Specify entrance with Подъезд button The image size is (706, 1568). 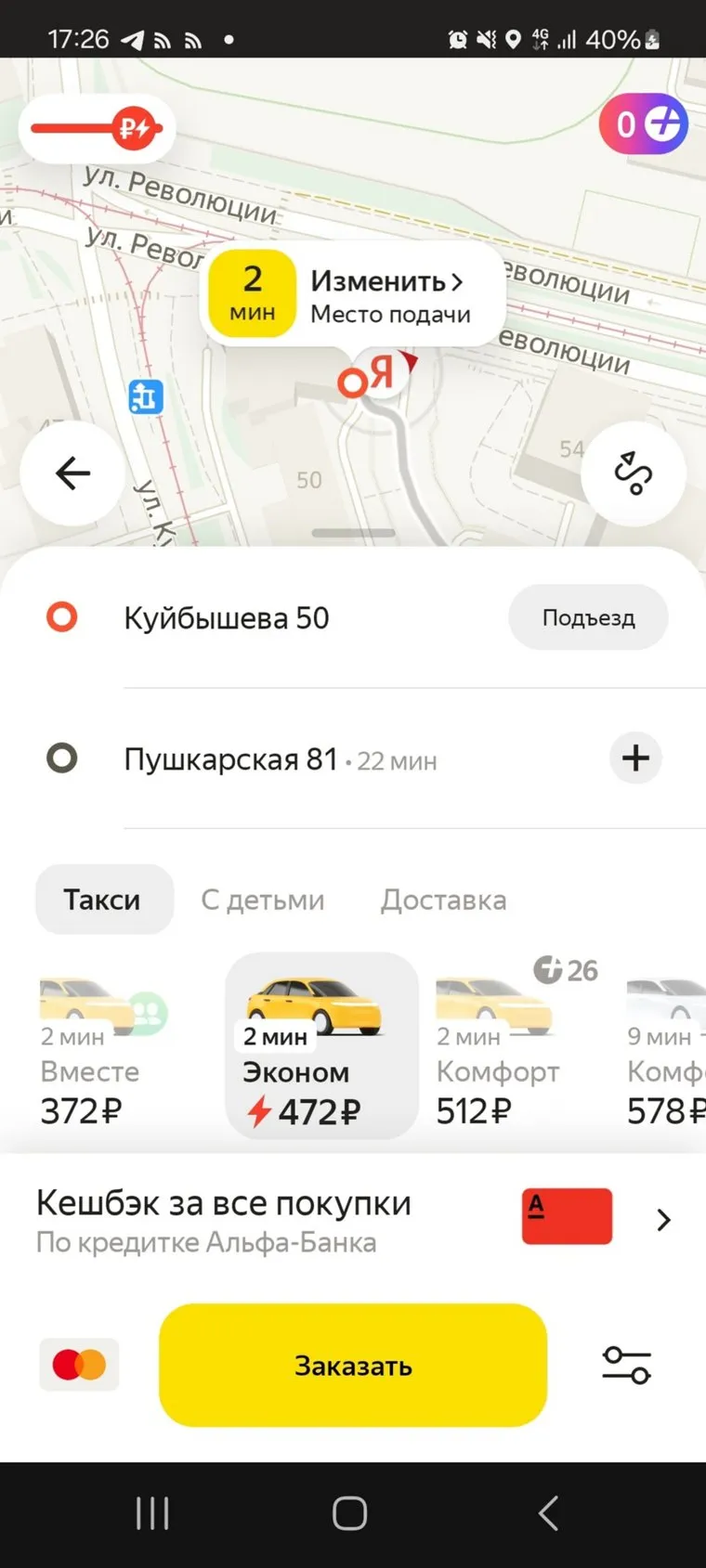click(588, 617)
